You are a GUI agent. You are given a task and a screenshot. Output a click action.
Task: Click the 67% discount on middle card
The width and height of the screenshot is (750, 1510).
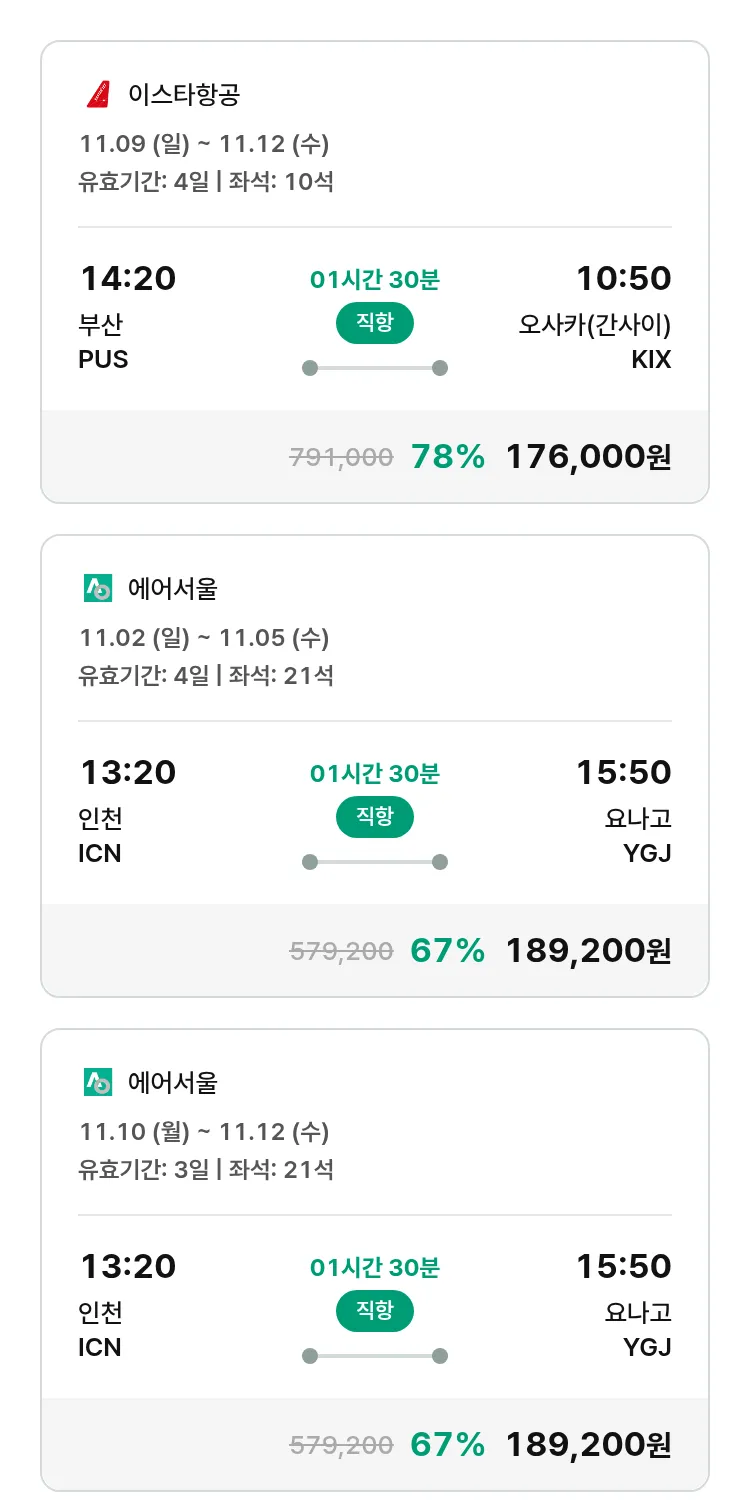[x=447, y=950]
